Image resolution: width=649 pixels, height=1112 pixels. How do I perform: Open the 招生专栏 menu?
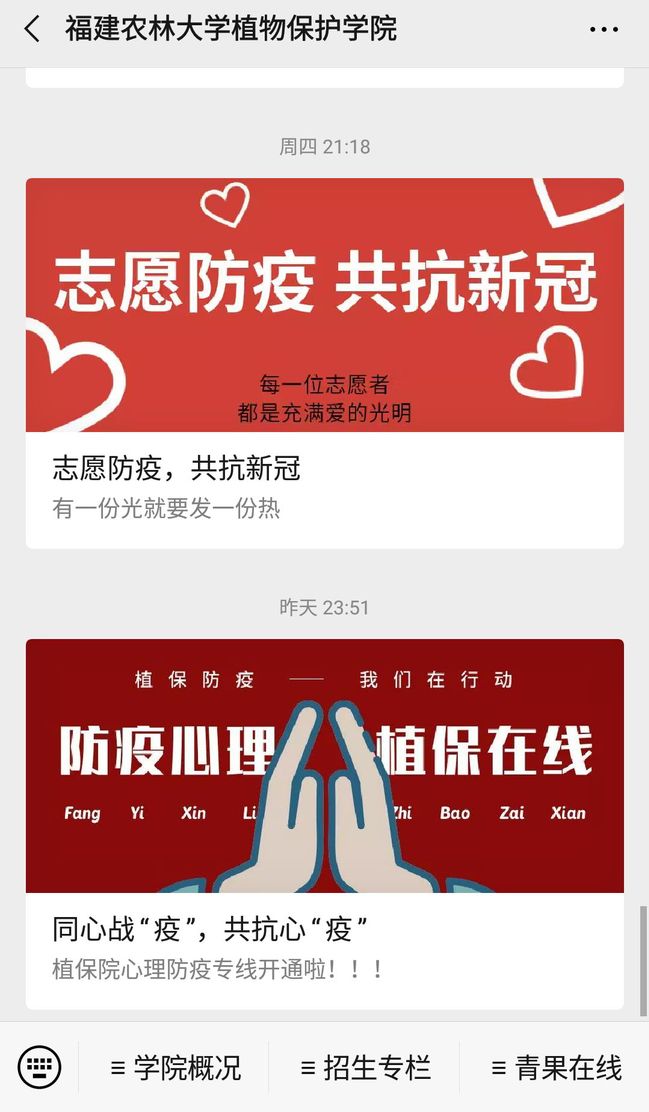[x=365, y=1068]
